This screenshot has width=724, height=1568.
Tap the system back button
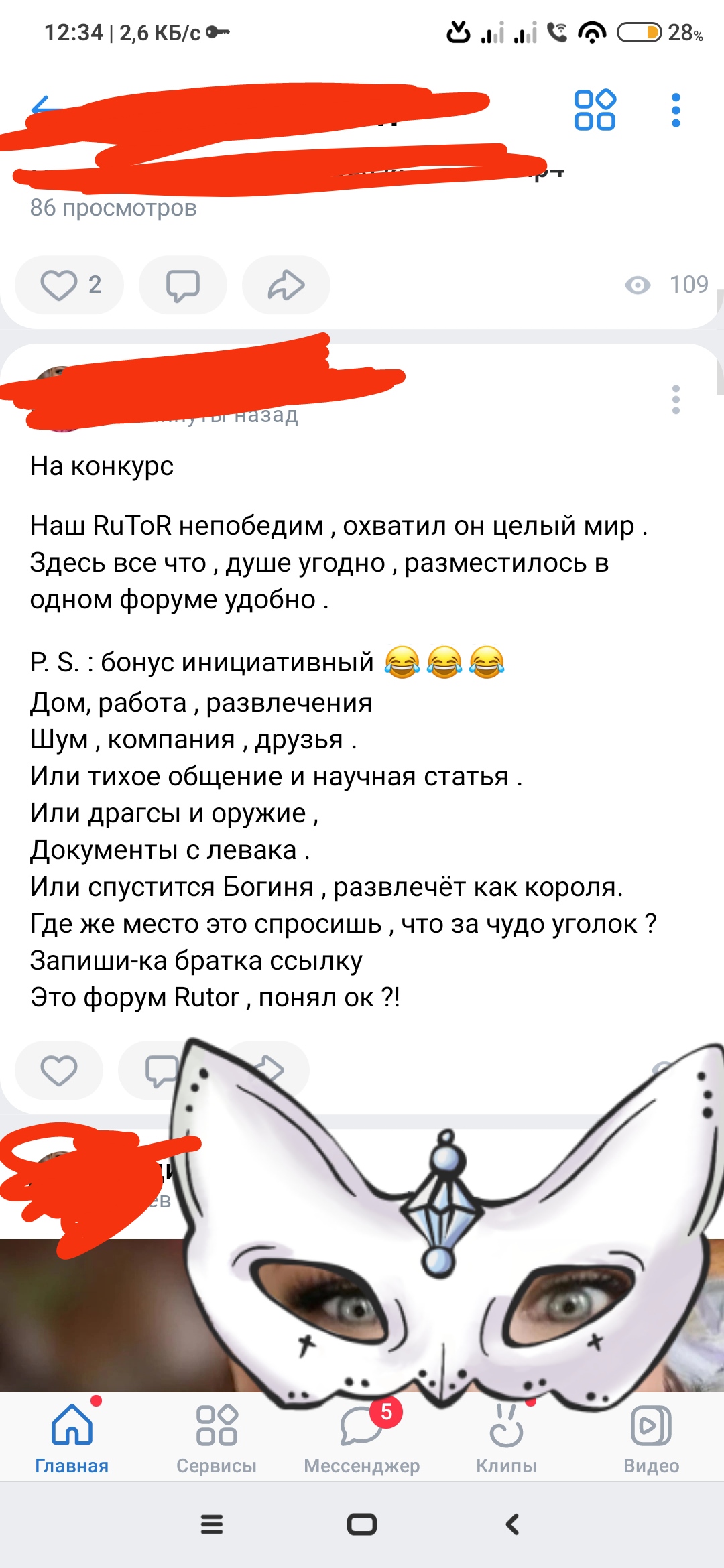coord(512,1524)
